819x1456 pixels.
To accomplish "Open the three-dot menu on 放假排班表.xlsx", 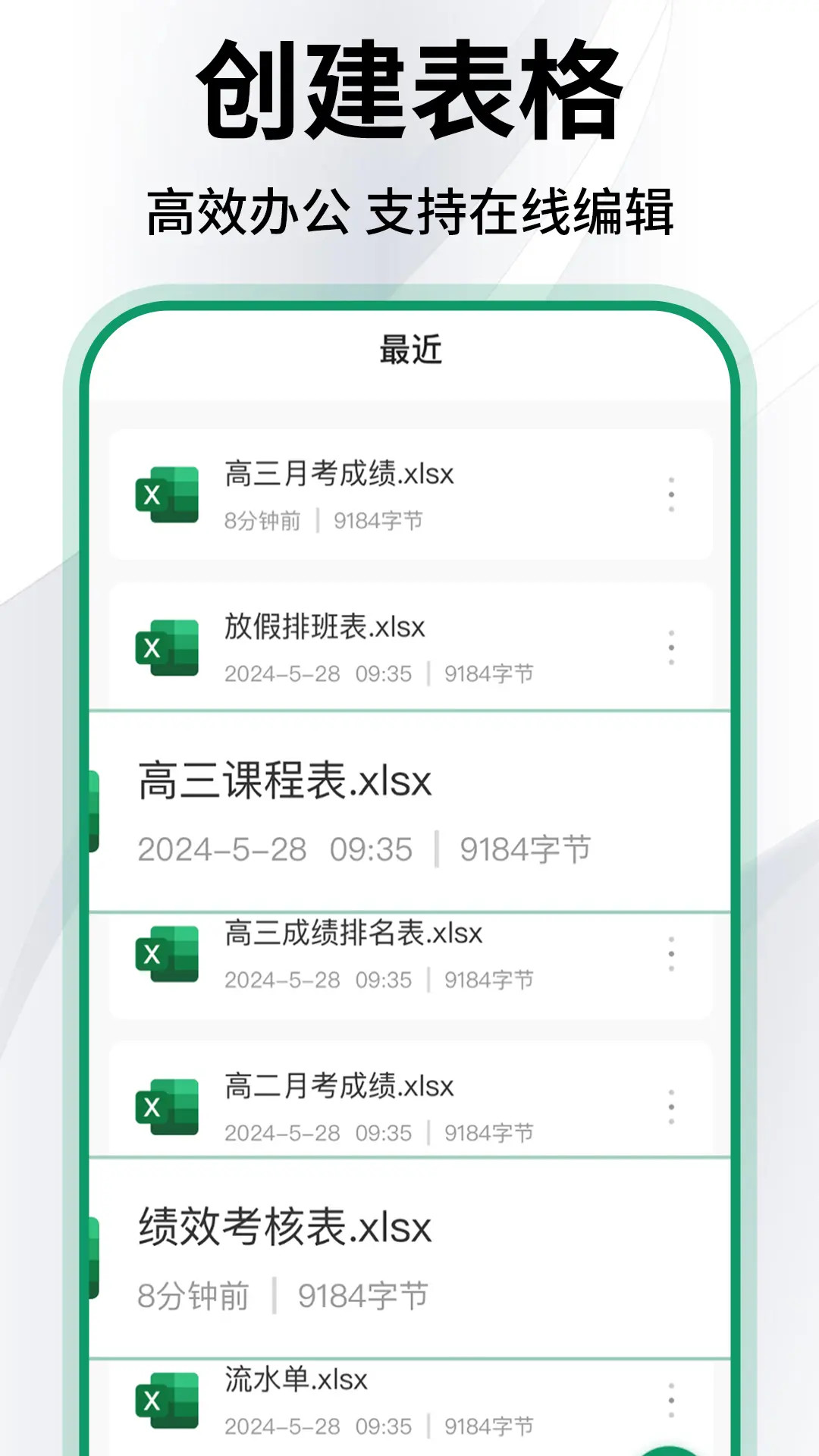I will (670, 646).
